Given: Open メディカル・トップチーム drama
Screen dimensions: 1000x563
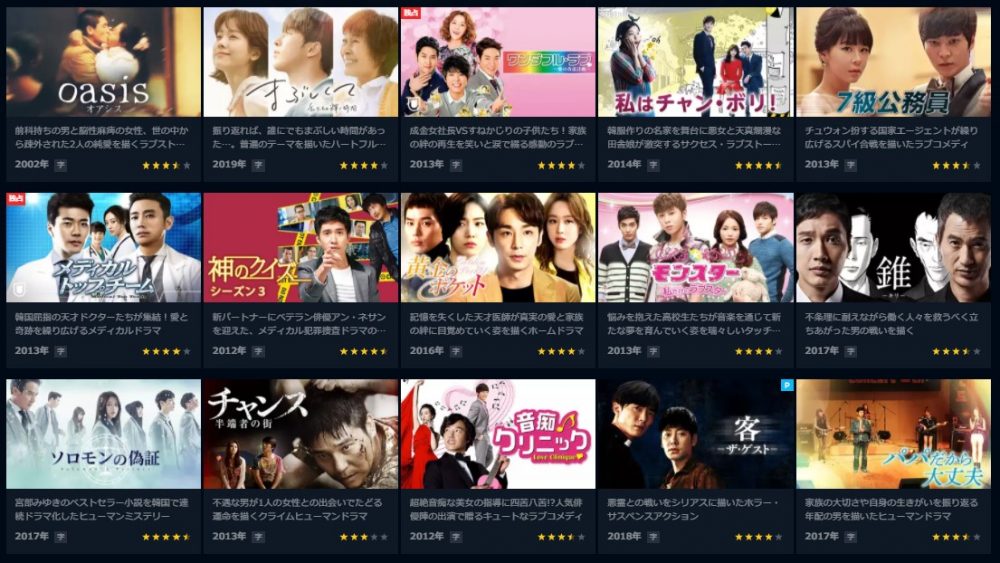Looking at the screenshot, I should pyautogui.click(x=103, y=248).
